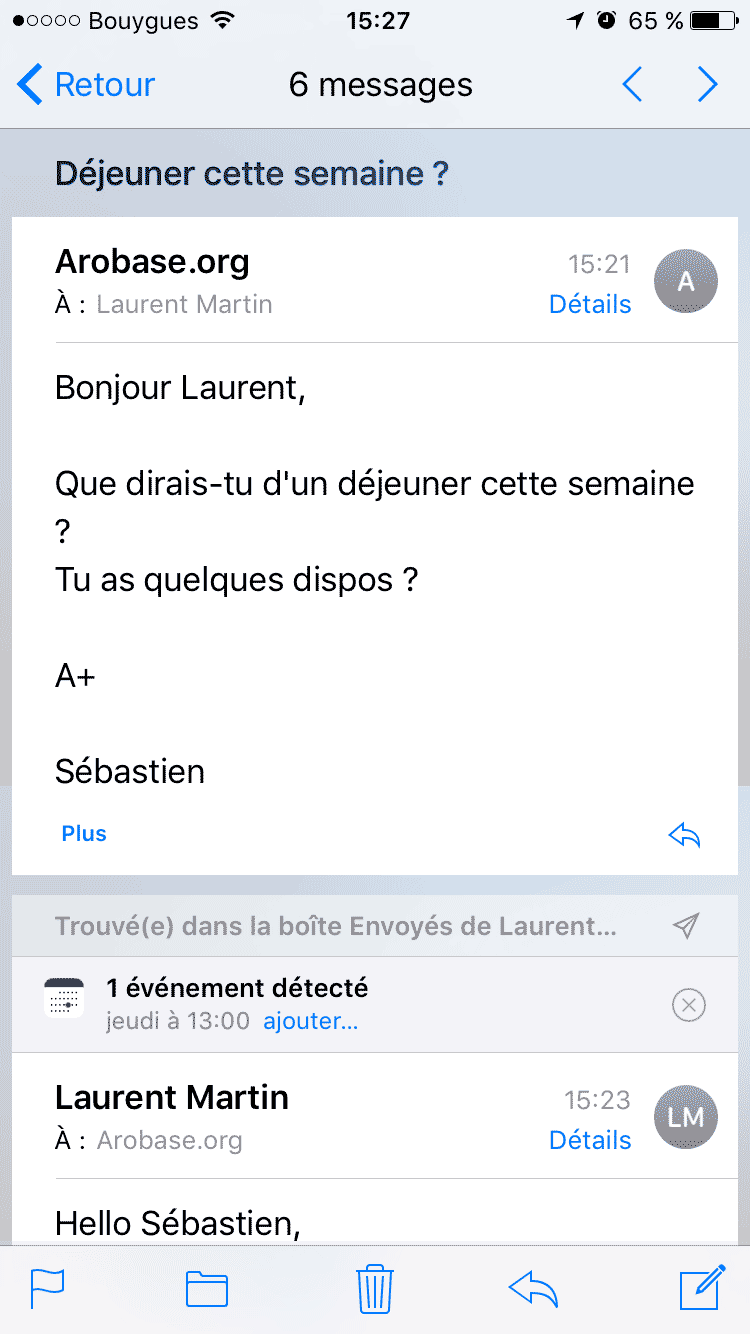
Task: Tap the LM avatar of Laurent Martin
Action: pos(686,1118)
